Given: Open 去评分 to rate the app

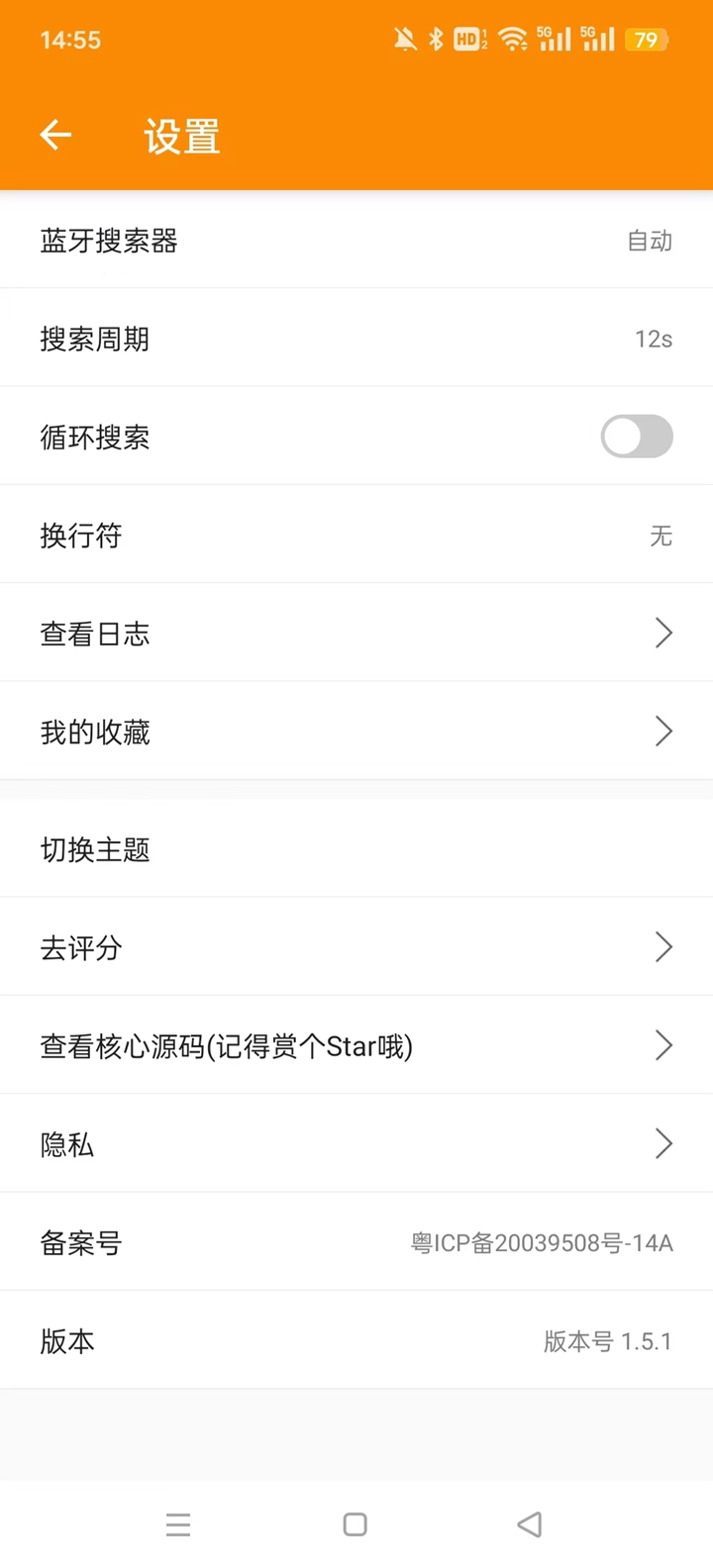Looking at the screenshot, I should [356, 947].
